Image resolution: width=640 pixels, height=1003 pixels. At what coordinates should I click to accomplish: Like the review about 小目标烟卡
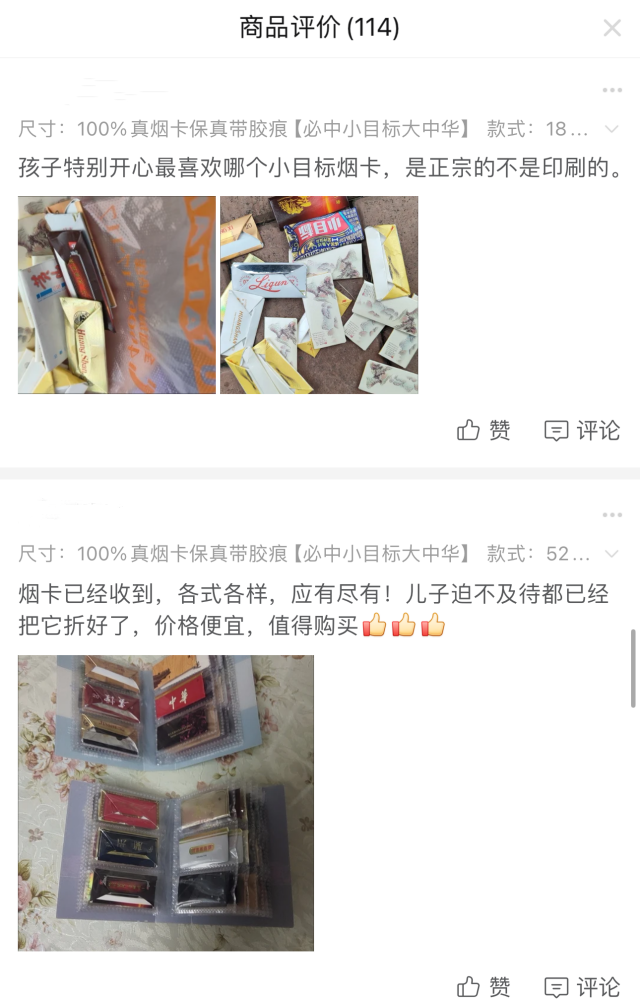point(484,431)
